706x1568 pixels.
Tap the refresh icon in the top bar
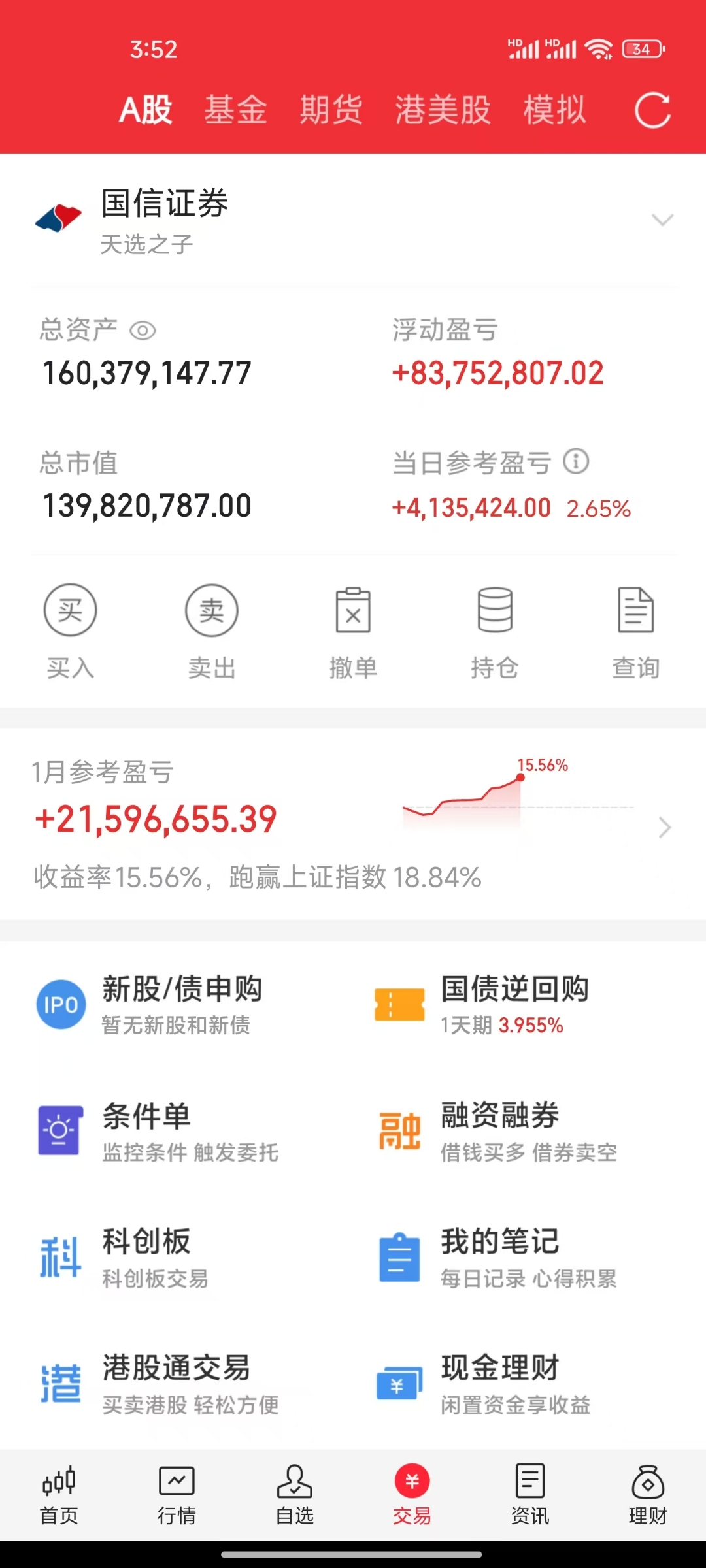coord(652,110)
